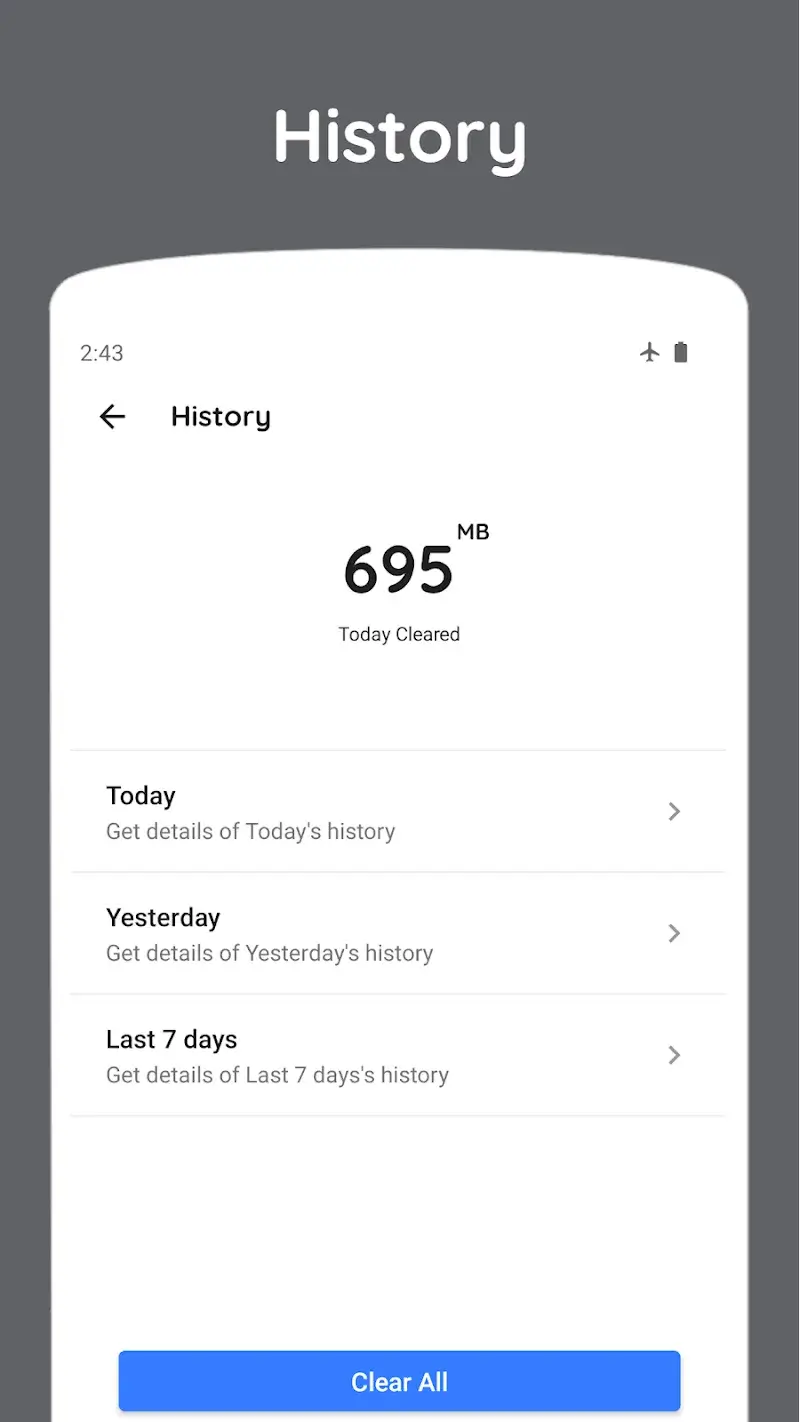This screenshot has height=1422, width=800.
Task: Click the battery indicator icon
Action: click(681, 352)
